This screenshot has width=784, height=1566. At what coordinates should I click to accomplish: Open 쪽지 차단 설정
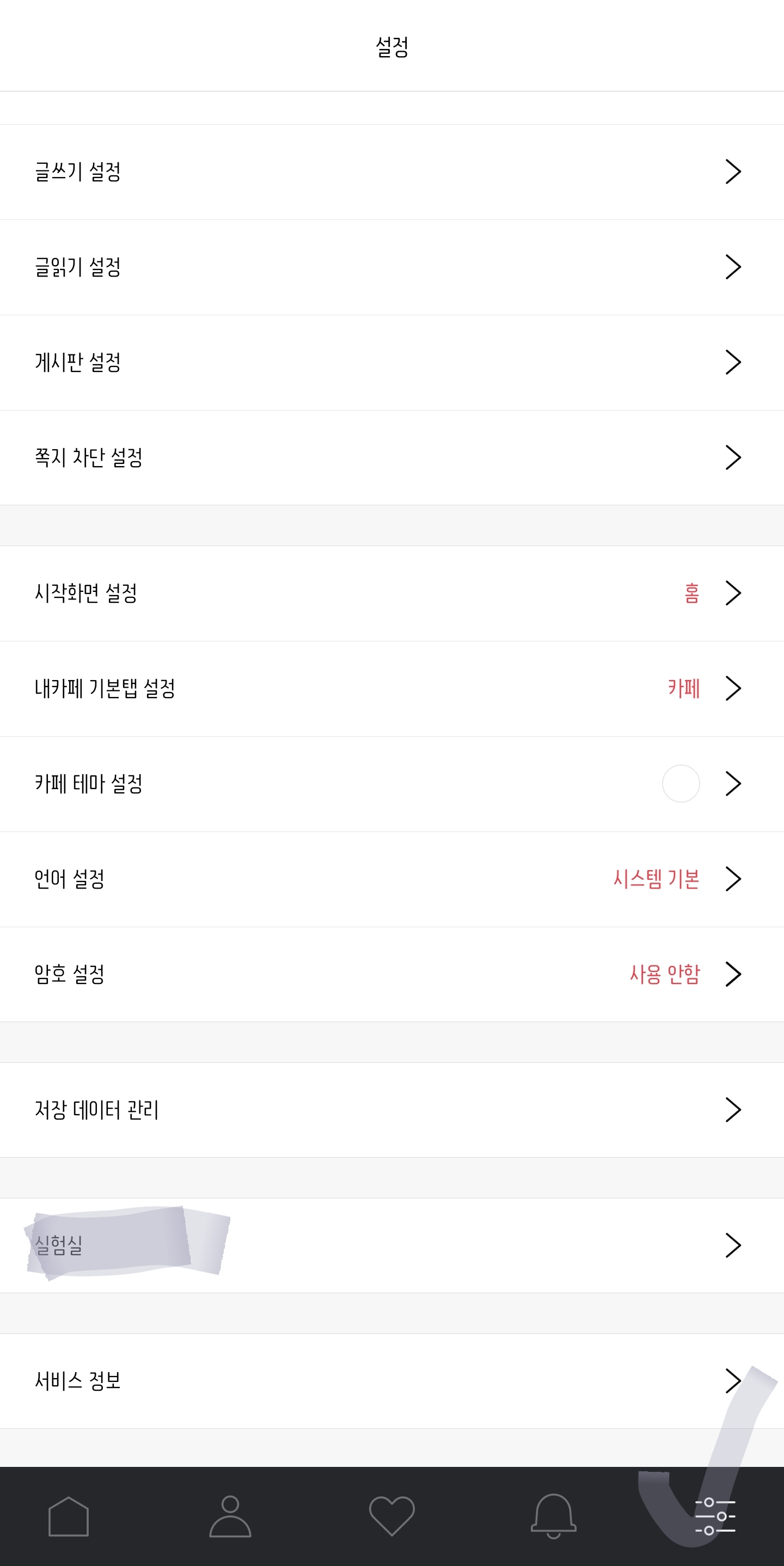tap(392, 458)
